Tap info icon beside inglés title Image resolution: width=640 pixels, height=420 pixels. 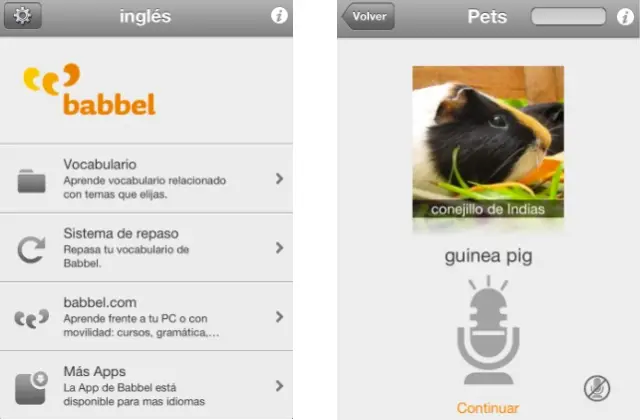279,16
